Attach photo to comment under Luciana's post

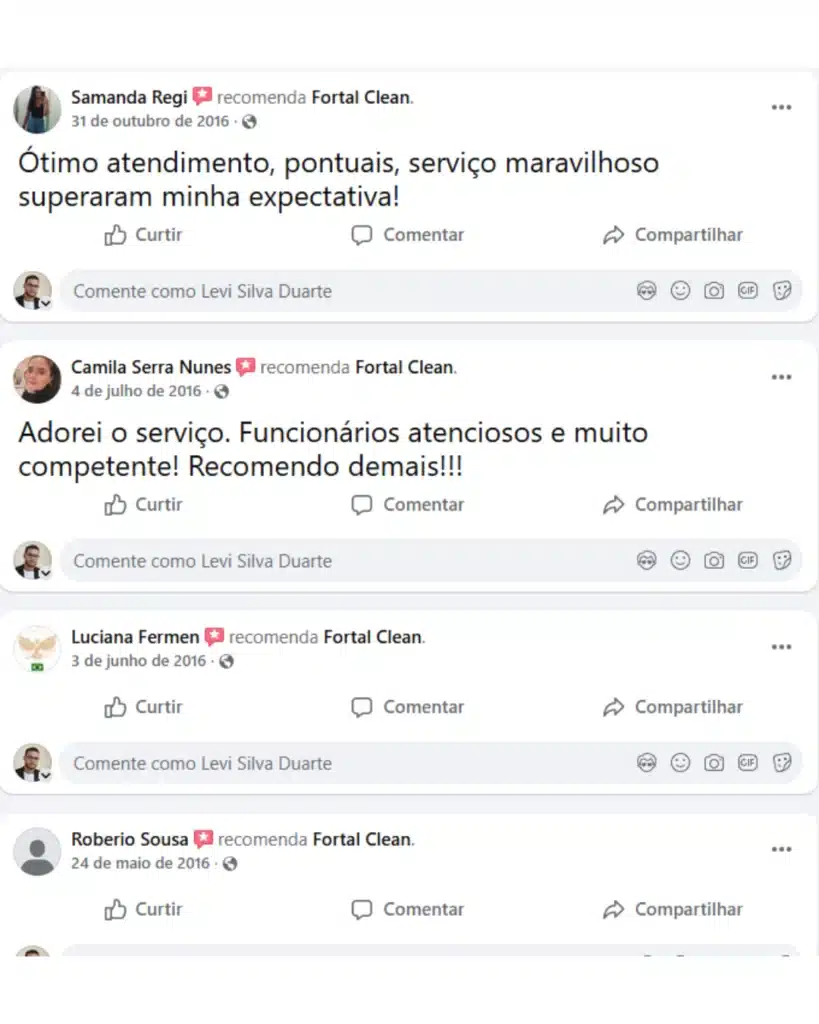714,763
